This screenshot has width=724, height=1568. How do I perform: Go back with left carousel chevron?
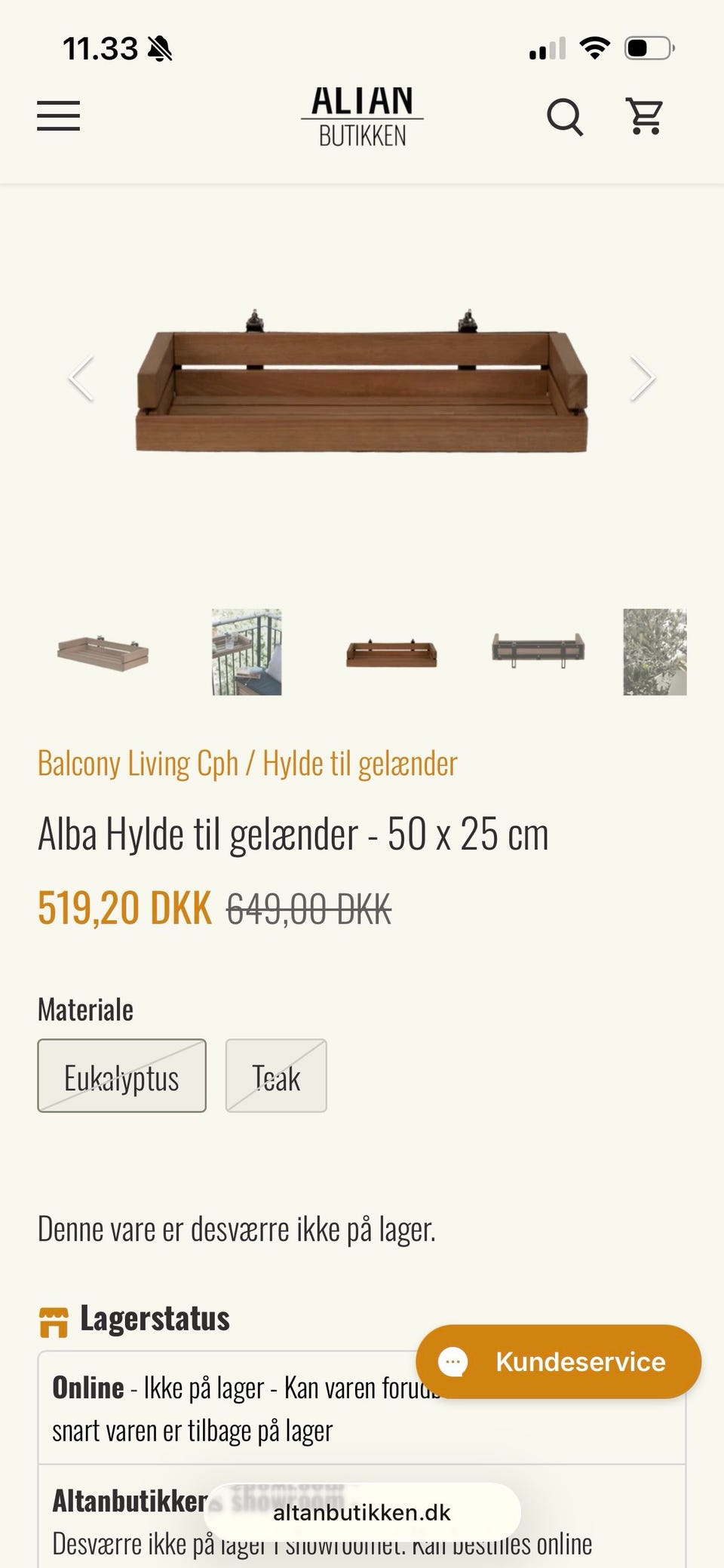80,377
